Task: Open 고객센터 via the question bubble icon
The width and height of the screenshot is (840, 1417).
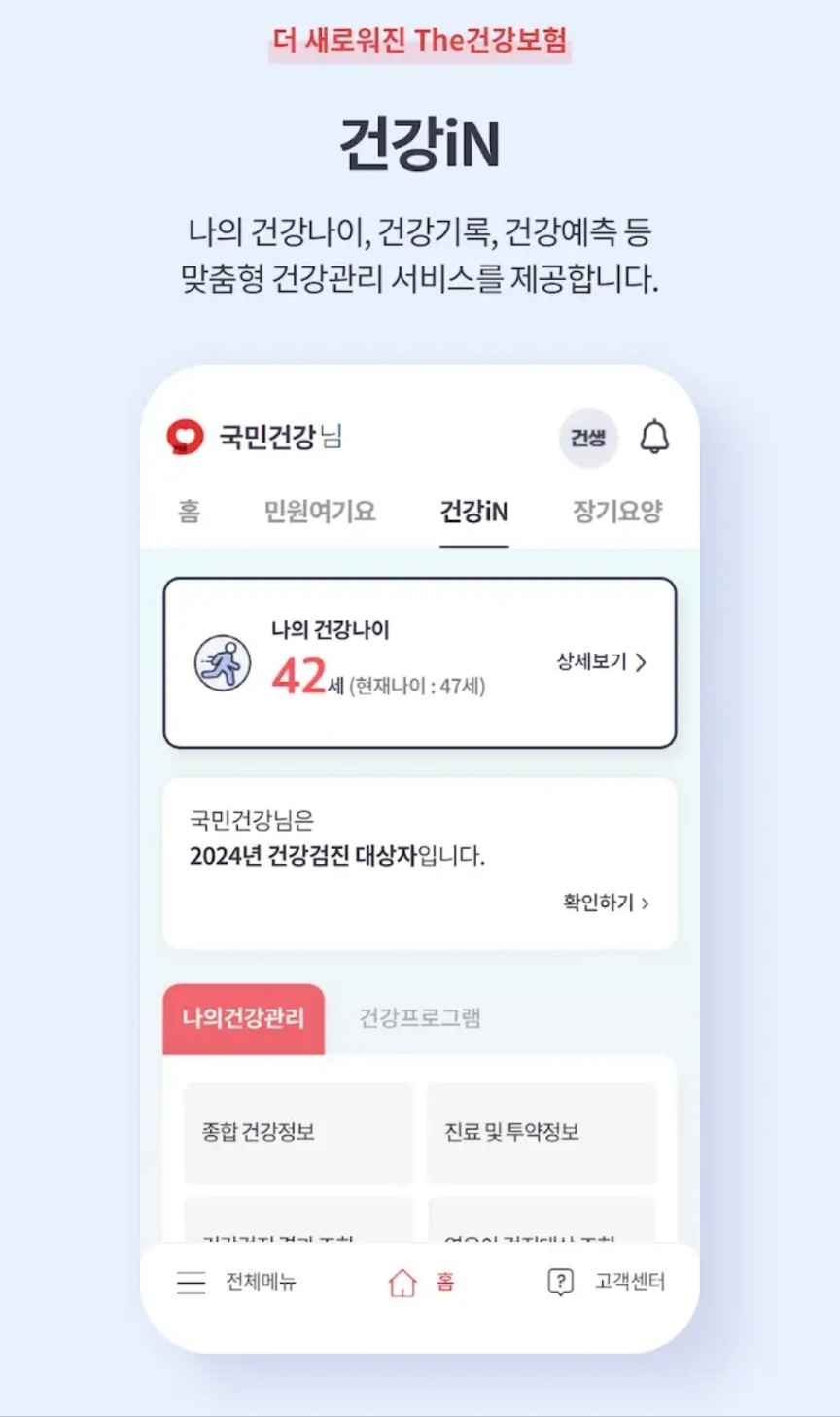Action: 560,1282
